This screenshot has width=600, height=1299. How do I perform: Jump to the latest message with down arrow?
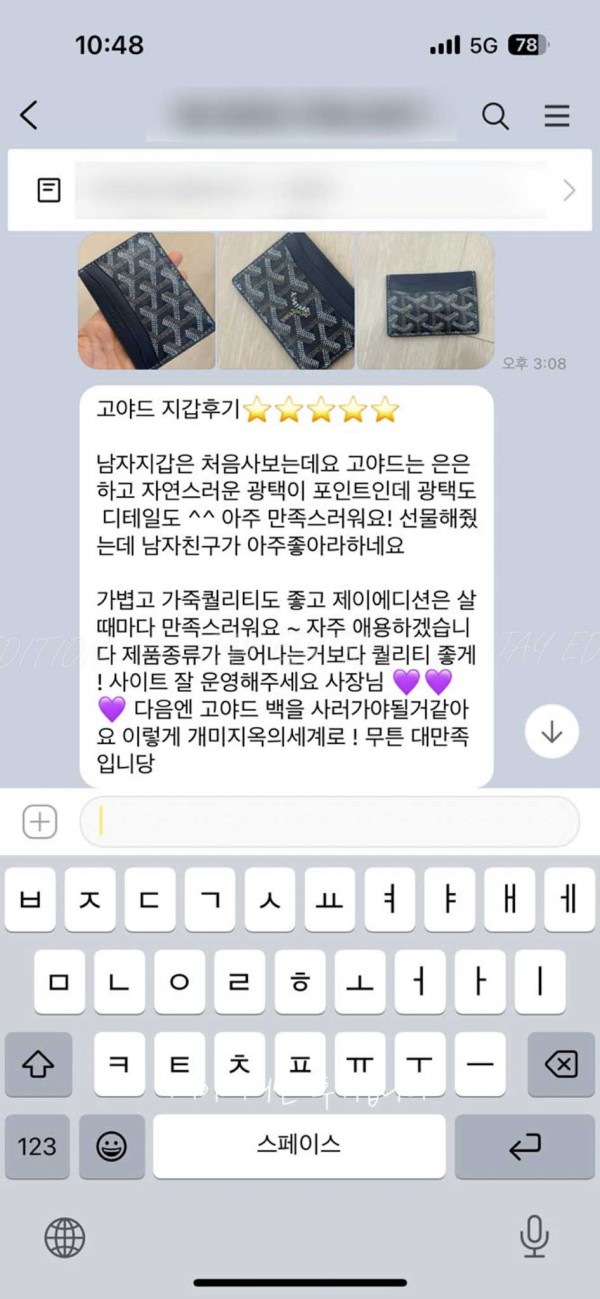coord(551,731)
